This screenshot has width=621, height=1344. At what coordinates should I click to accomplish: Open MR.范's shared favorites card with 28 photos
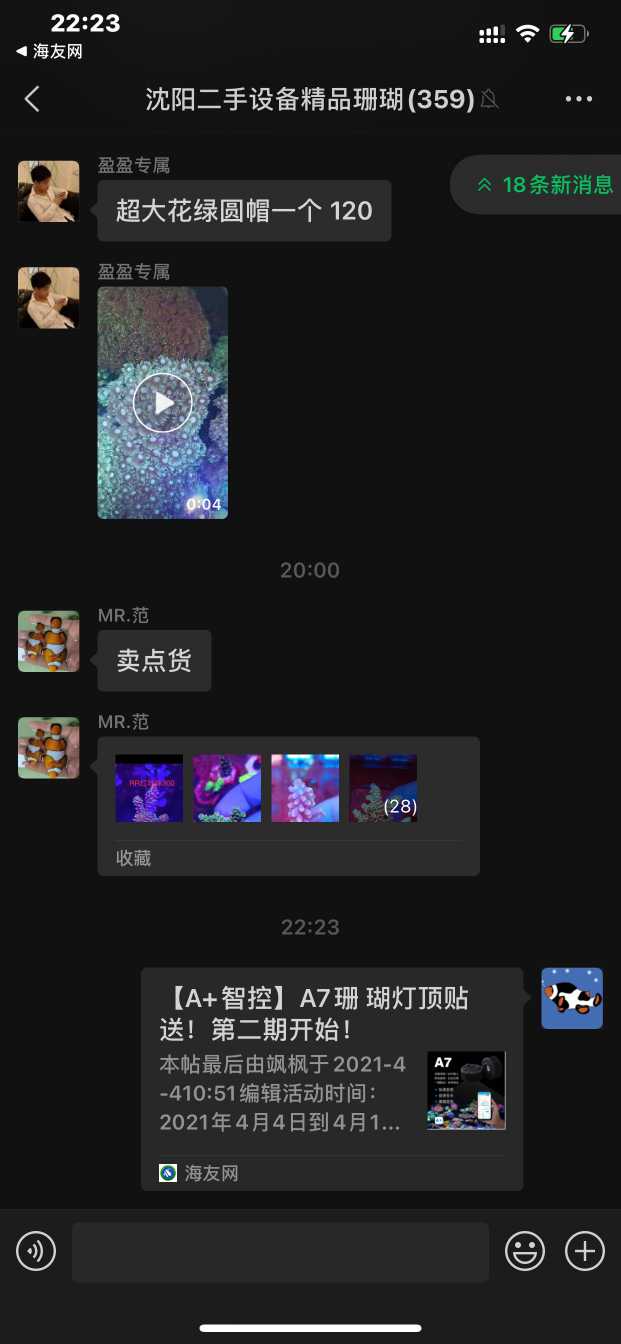click(x=288, y=806)
